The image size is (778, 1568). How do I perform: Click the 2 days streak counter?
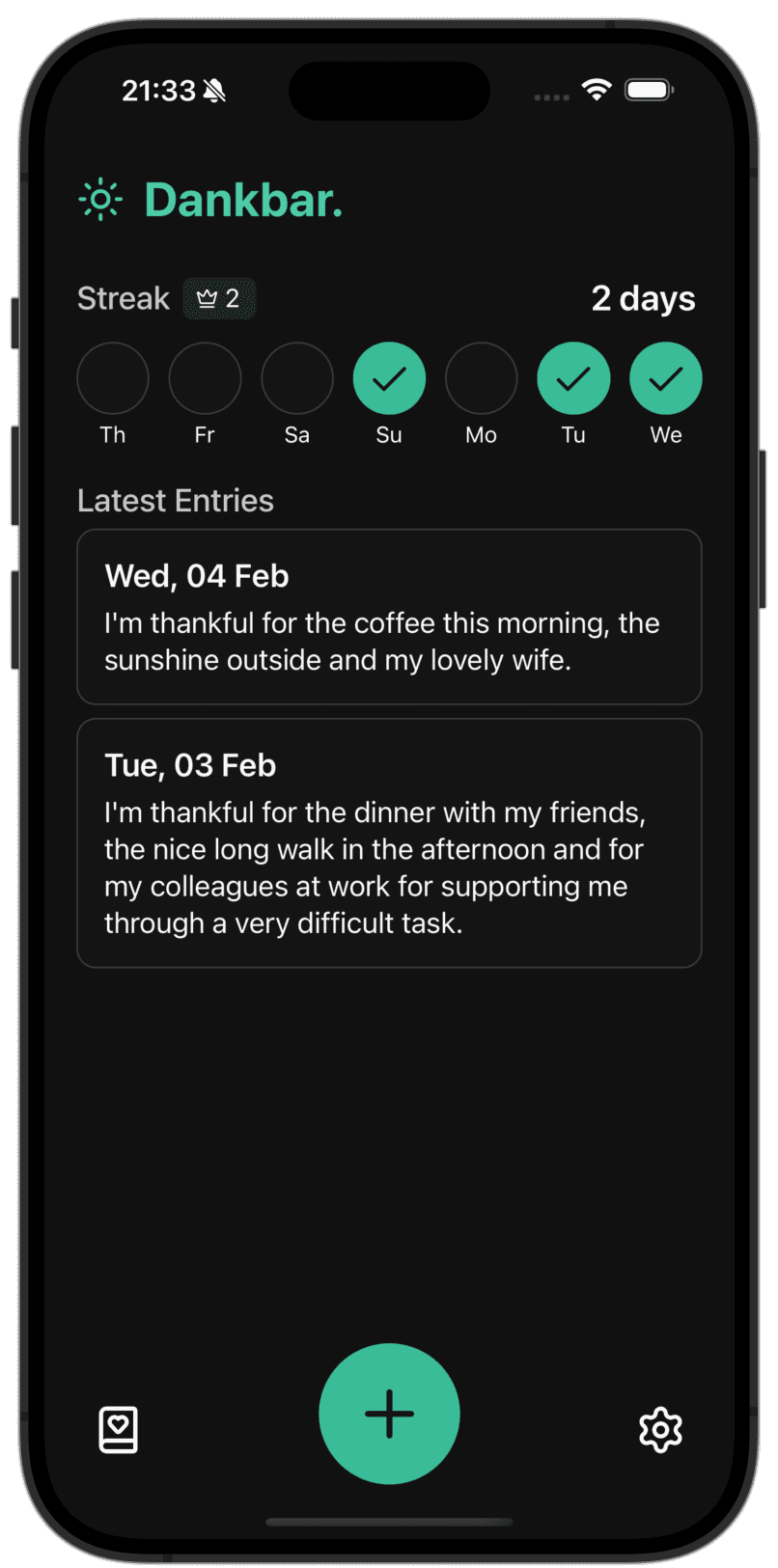(642, 298)
